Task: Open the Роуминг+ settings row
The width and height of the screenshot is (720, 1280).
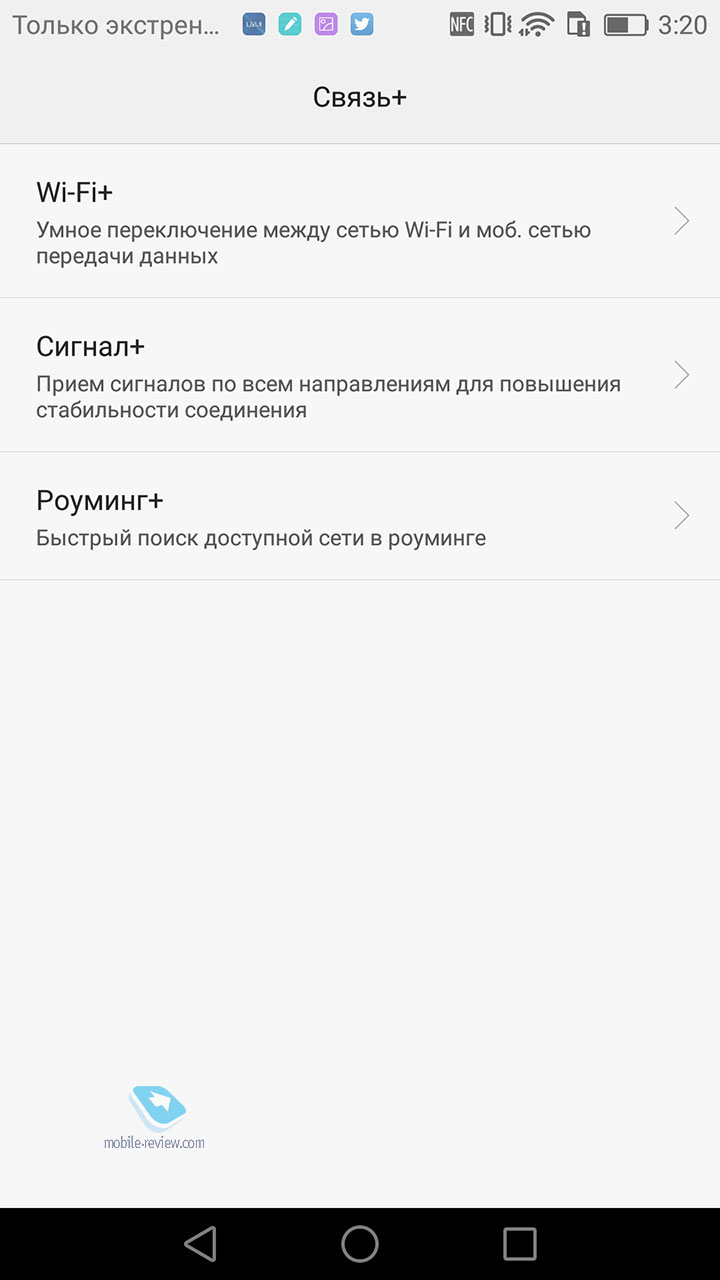Action: [x=360, y=516]
